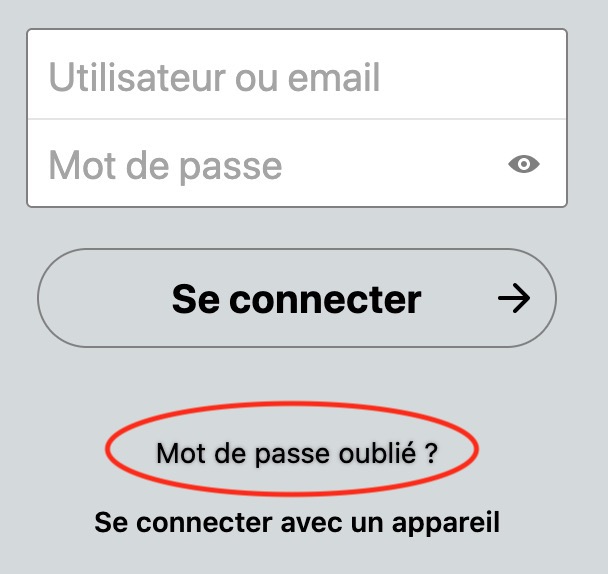Image resolution: width=608 pixels, height=574 pixels.
Task: Show password with the eye icon
Action: pos(524,164)
